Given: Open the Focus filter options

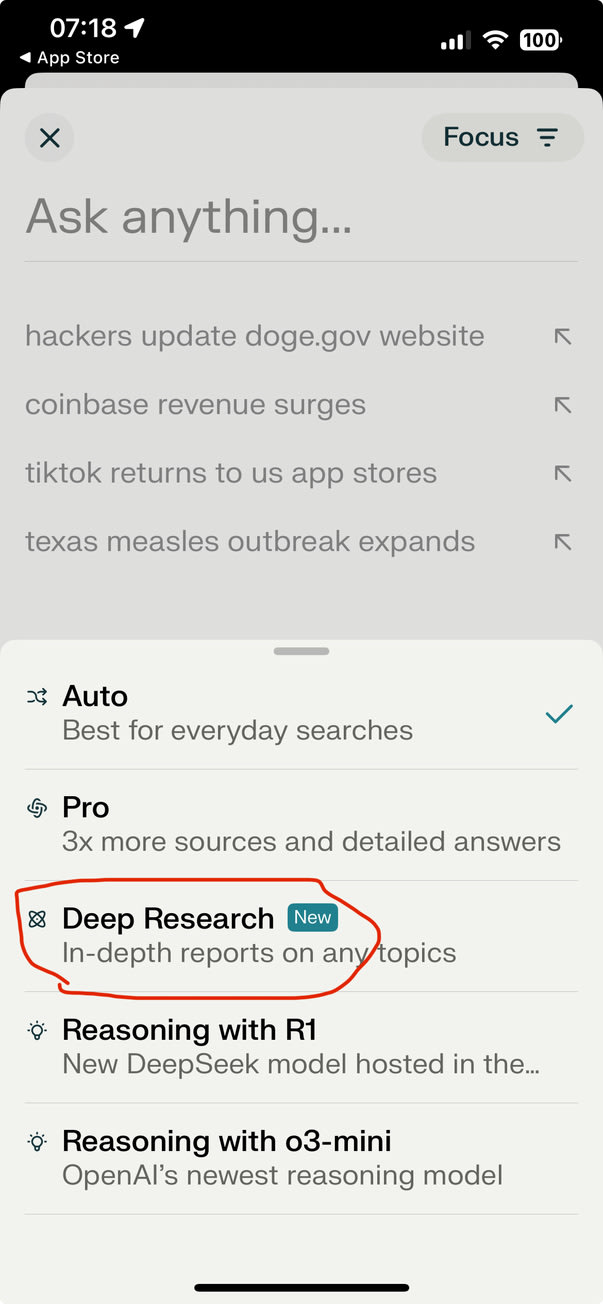Looking at the screenshot, I should point(502,137).
